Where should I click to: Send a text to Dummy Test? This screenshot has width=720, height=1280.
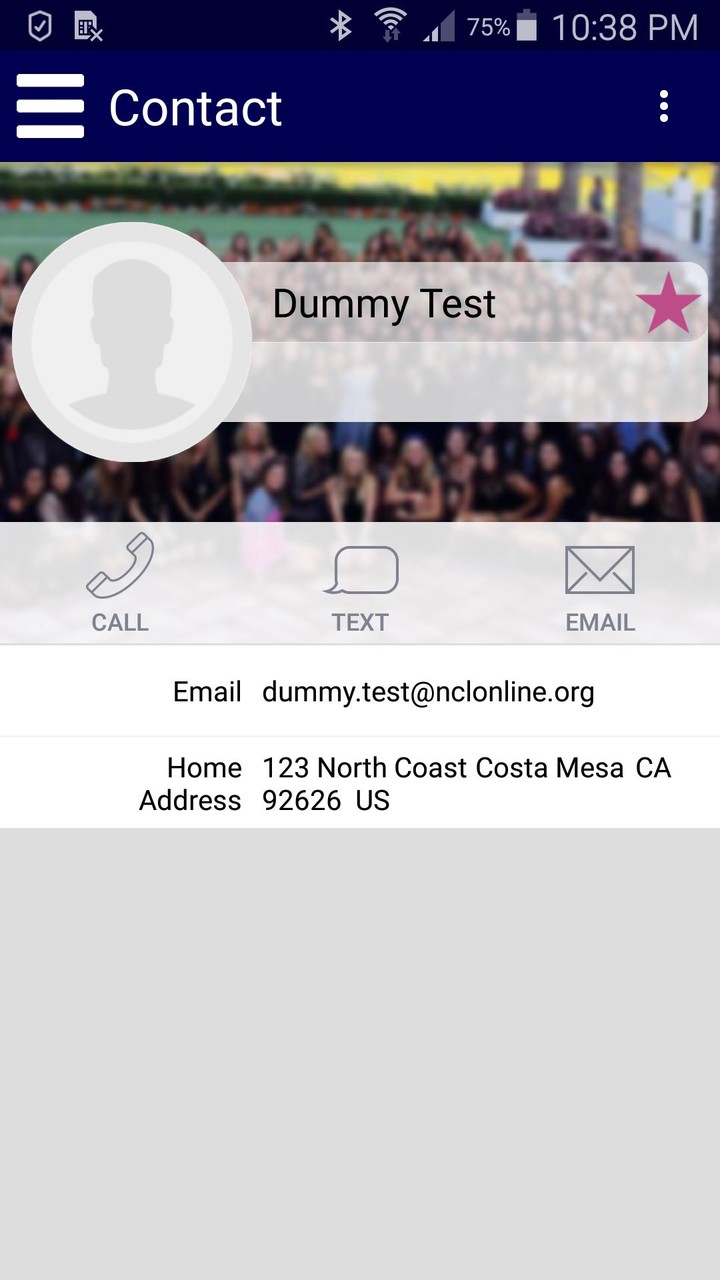[360, 583]
